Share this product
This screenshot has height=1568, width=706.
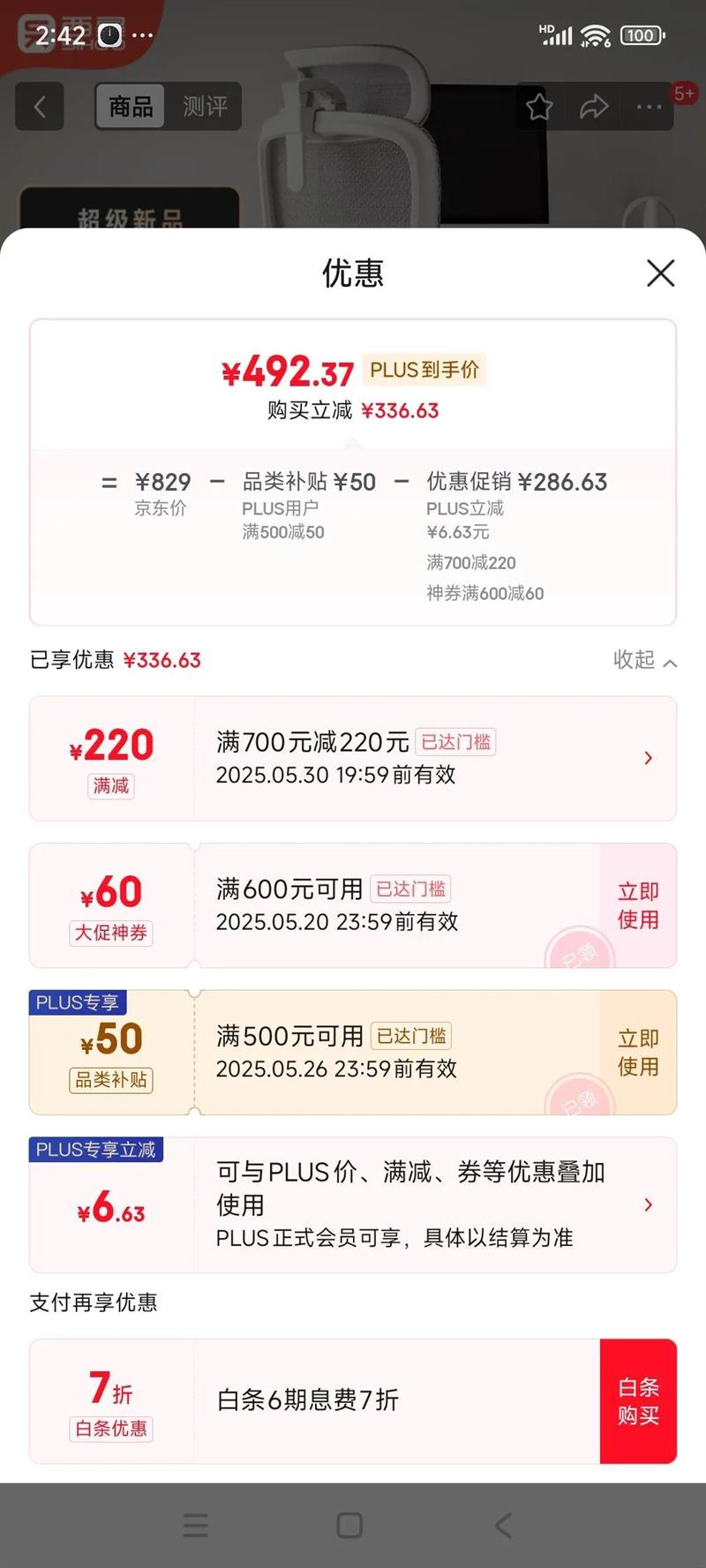pos(594,107)
